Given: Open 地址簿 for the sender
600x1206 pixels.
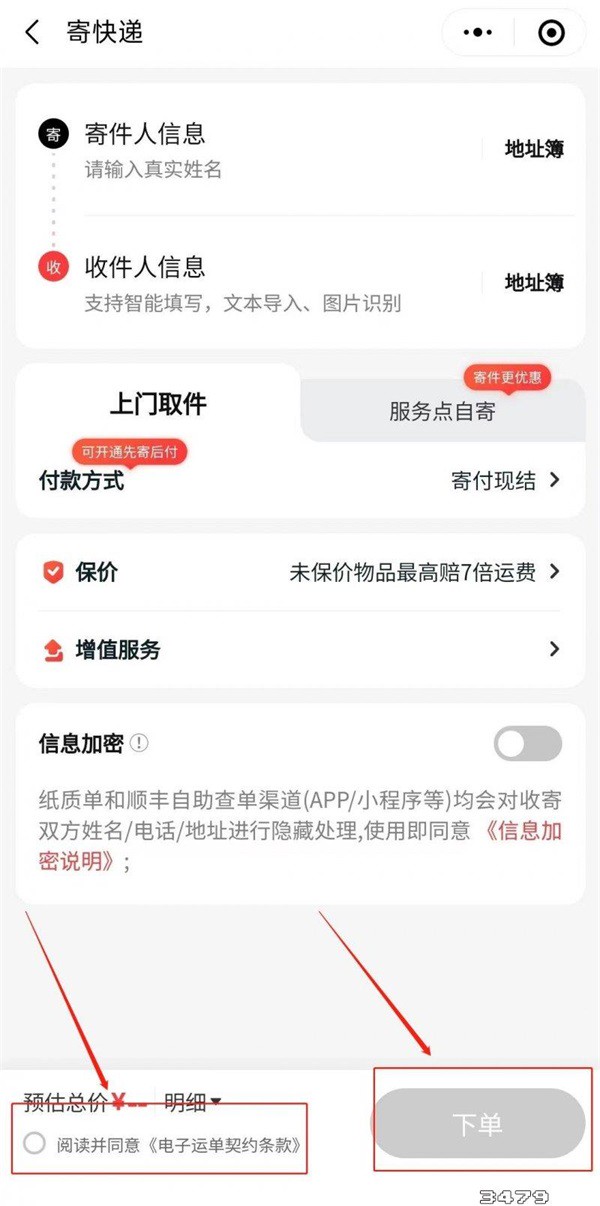Looking at the screenshot, I should (x=534, y=150).
